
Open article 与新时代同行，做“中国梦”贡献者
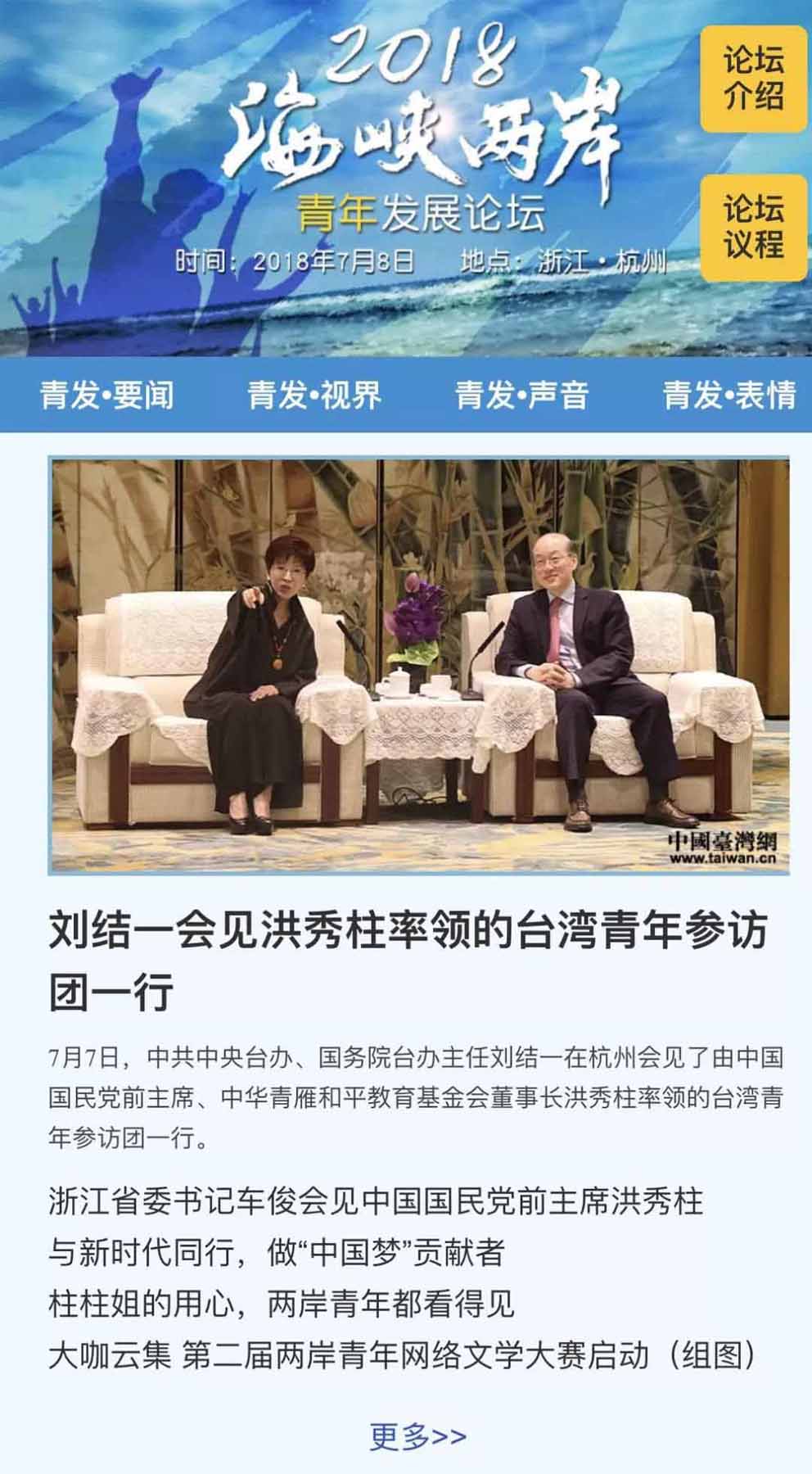click(276, 1252)
